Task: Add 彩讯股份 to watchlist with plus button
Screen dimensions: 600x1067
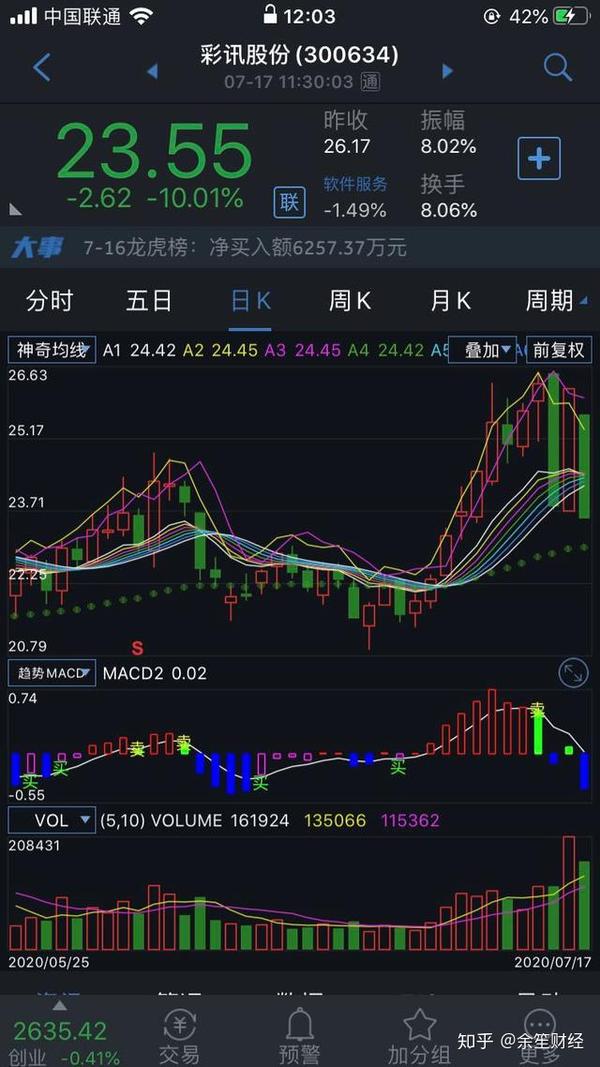Action: tap(539, 158)
